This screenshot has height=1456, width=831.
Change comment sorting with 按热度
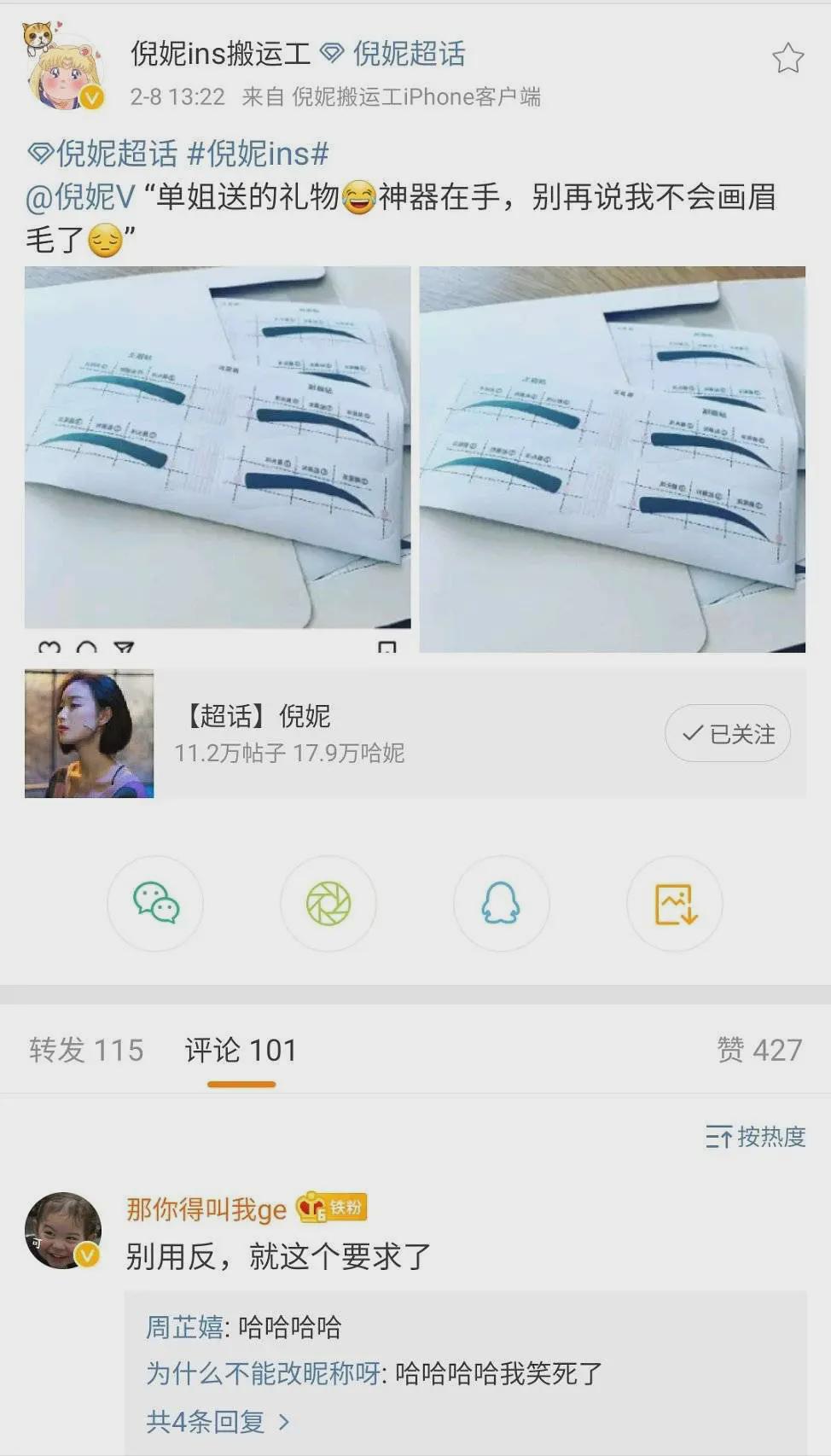pyautogui.click(x=756, y=1137)
